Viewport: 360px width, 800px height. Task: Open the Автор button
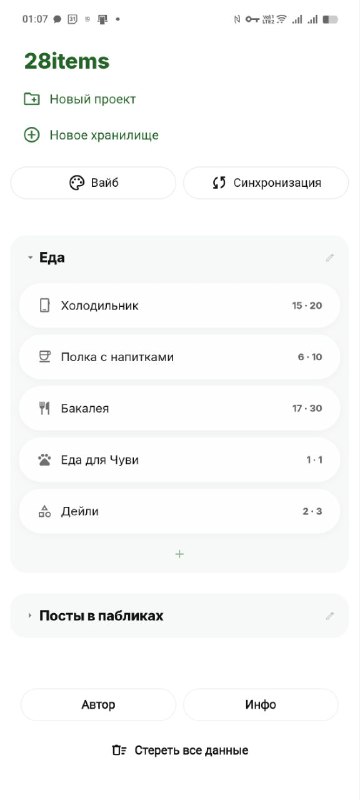point(98,705)
